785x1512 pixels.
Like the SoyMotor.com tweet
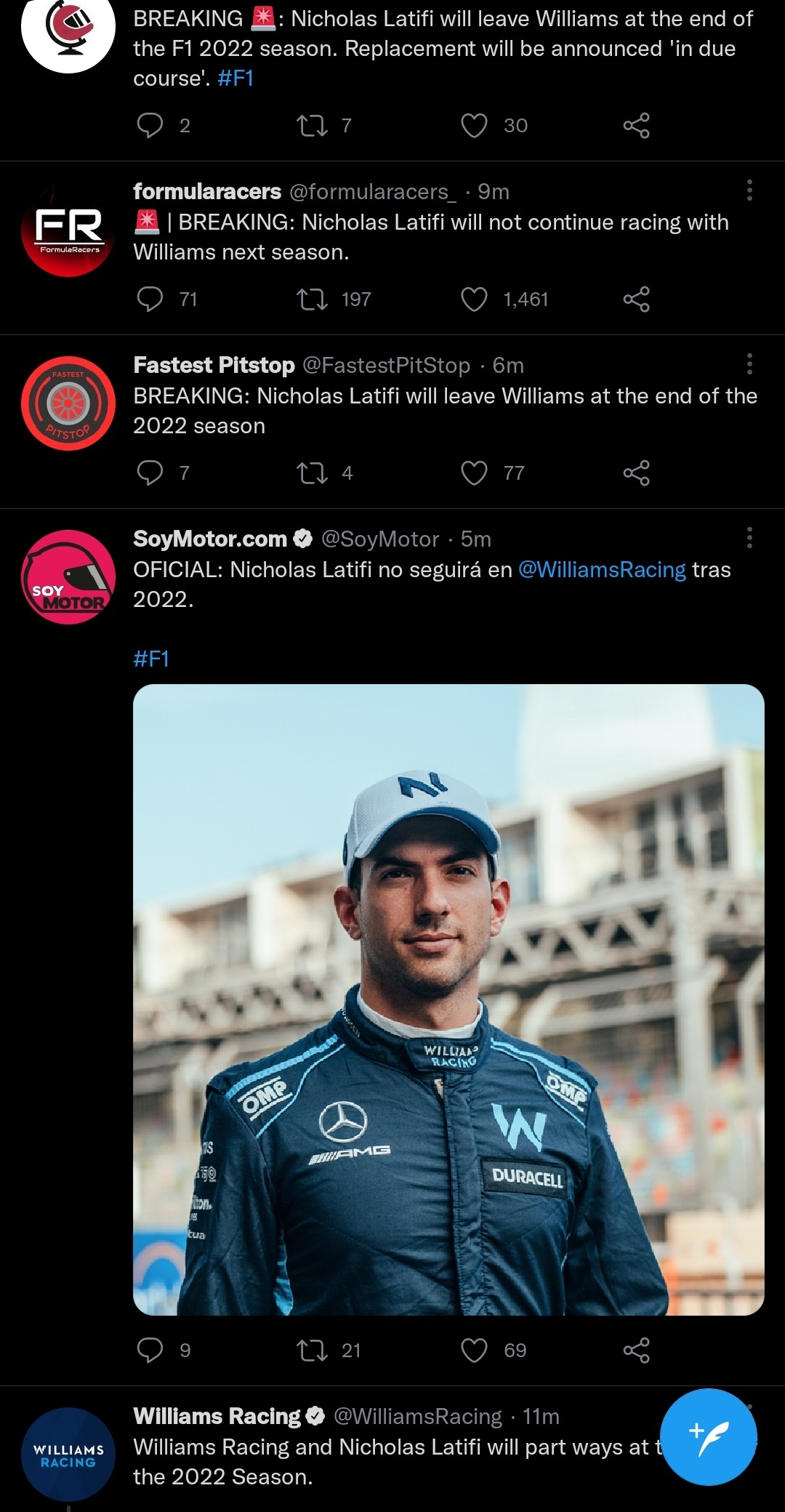point(474,1351)
